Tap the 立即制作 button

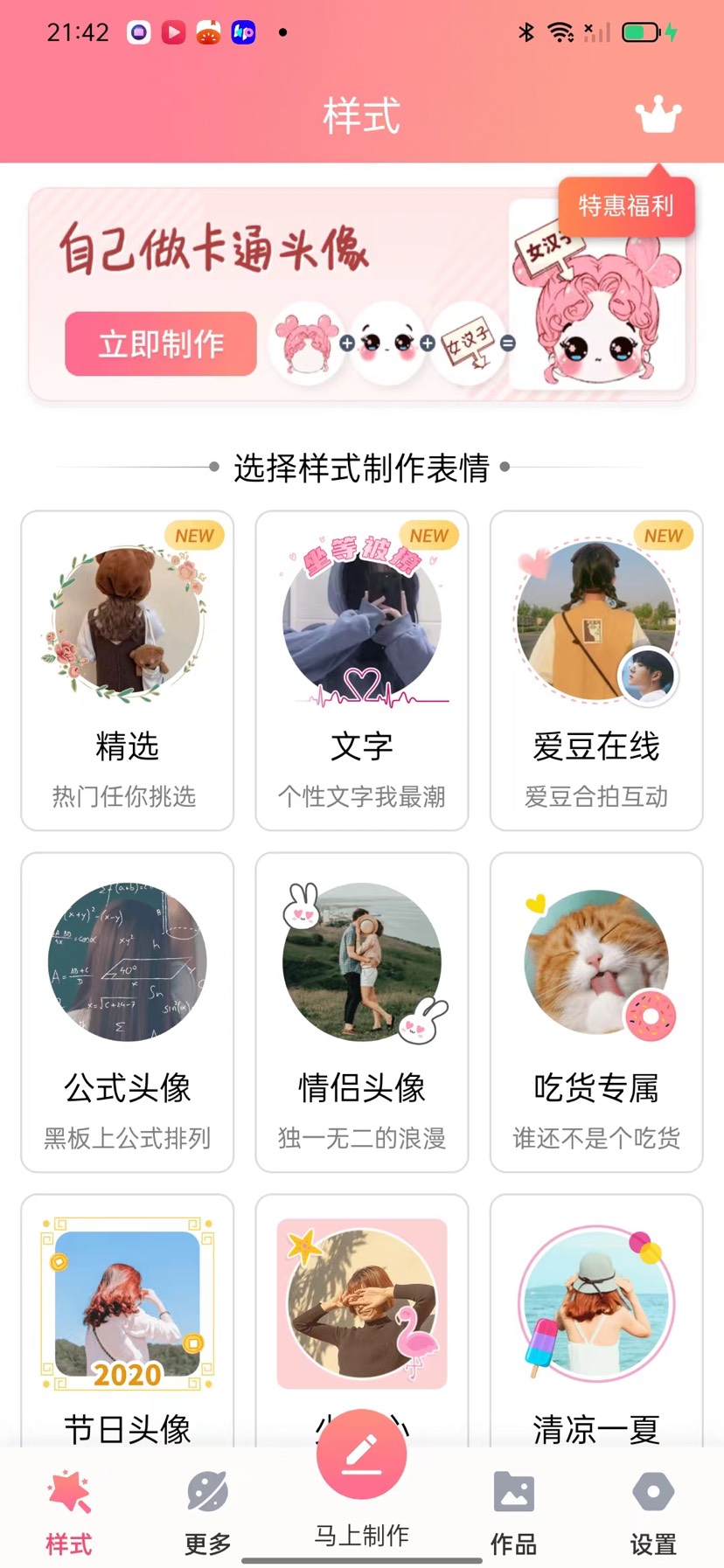pos(161,343)
